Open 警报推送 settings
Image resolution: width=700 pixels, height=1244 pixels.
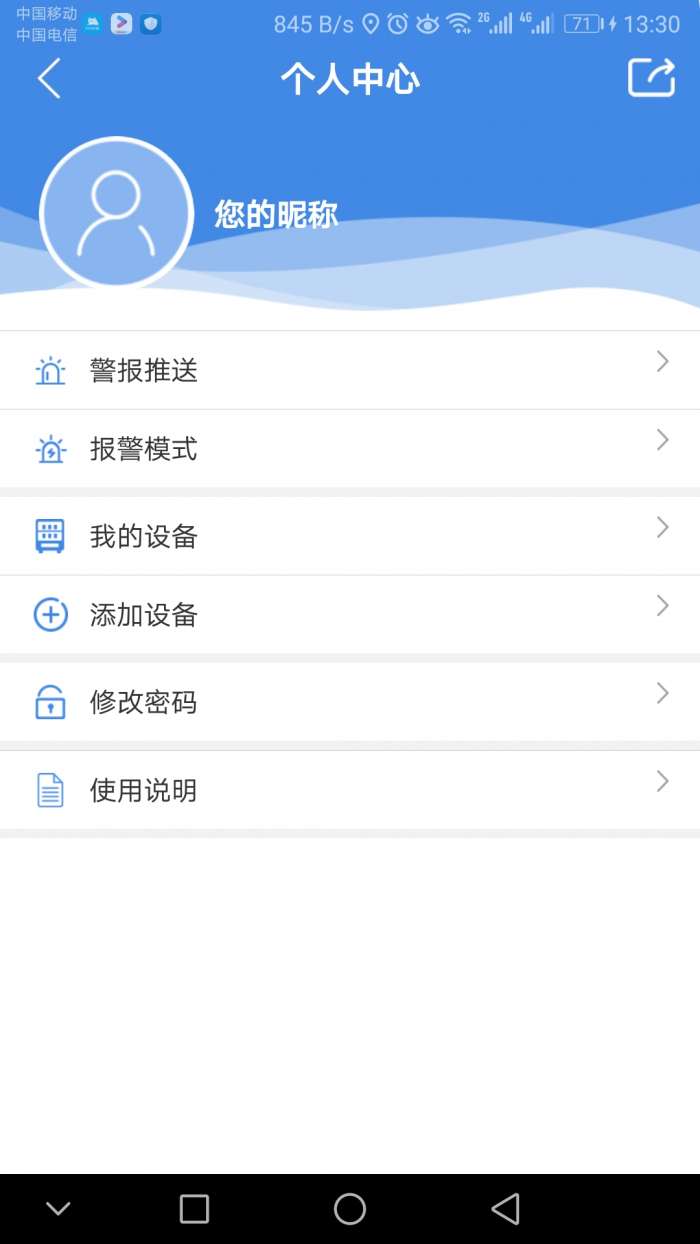coord(350,371)
